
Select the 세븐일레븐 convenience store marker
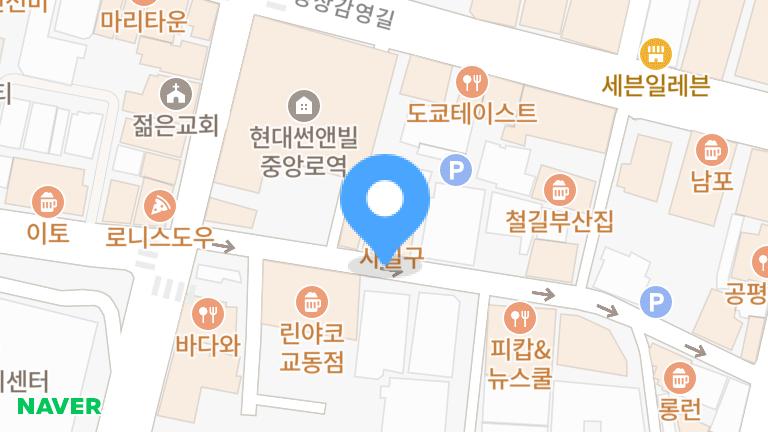656,53
